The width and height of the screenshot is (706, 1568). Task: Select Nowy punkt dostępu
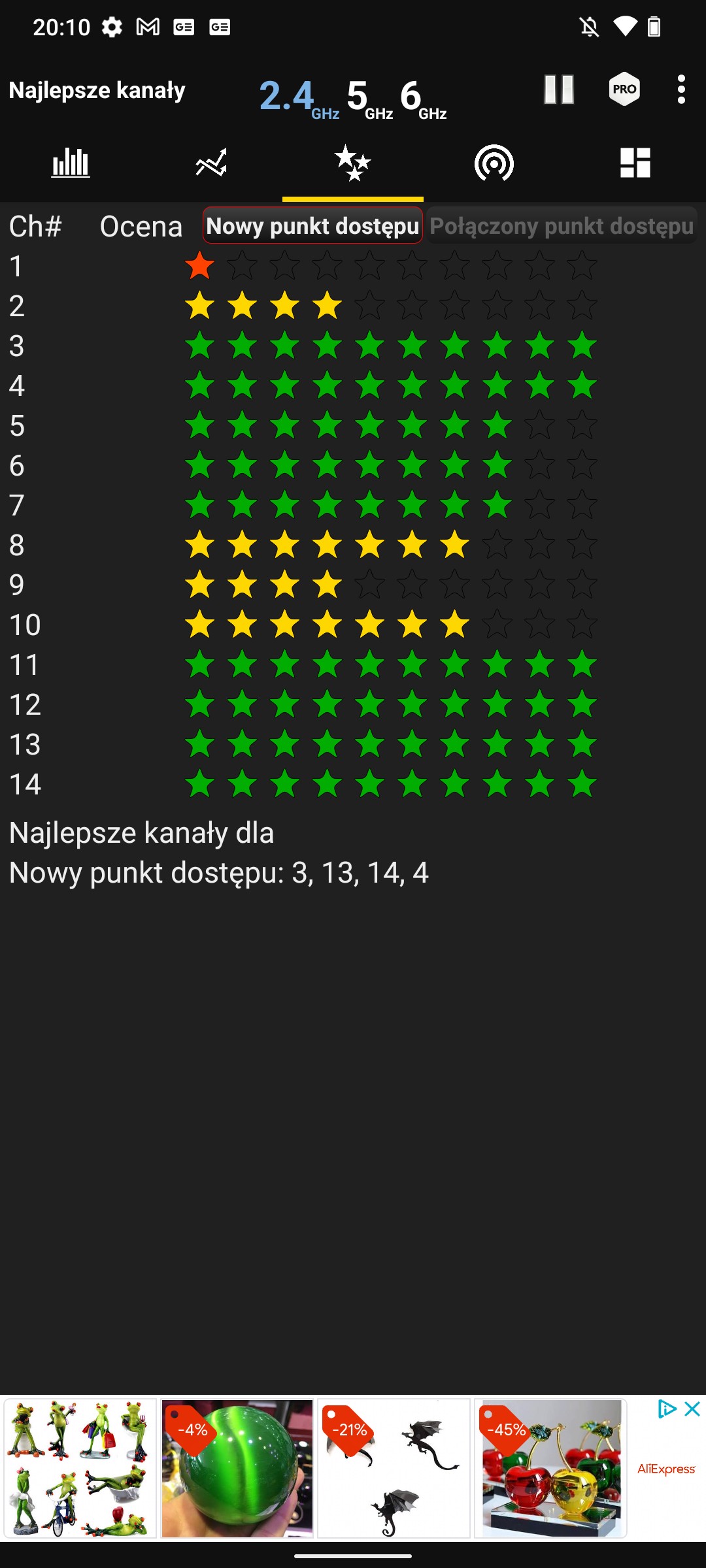click(x=312, y=226)
